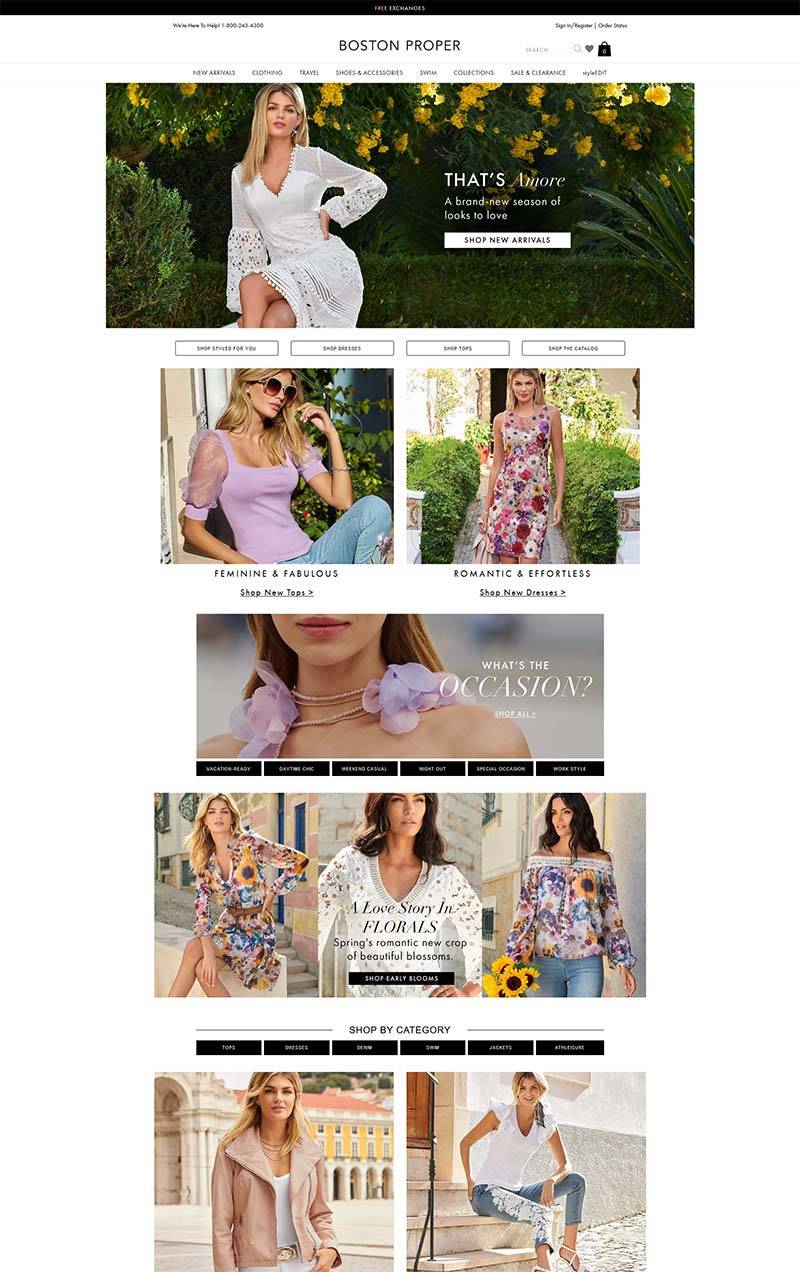Open the search field
The width and height of the screenshot is (800, 1272).
[x=545, y=49]
